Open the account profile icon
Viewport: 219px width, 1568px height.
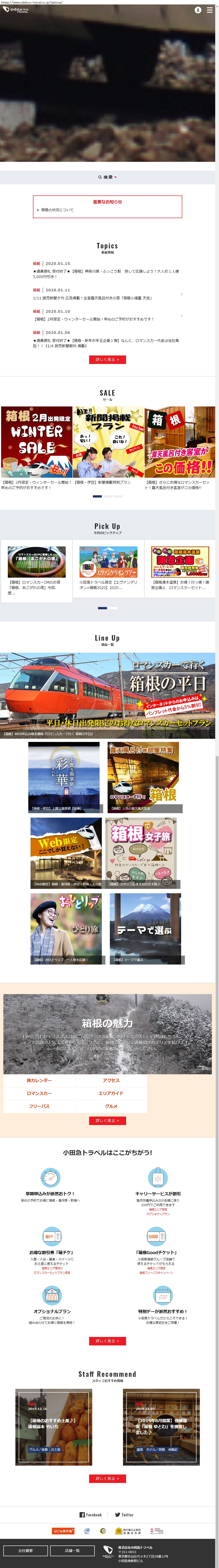coord(198,10)
